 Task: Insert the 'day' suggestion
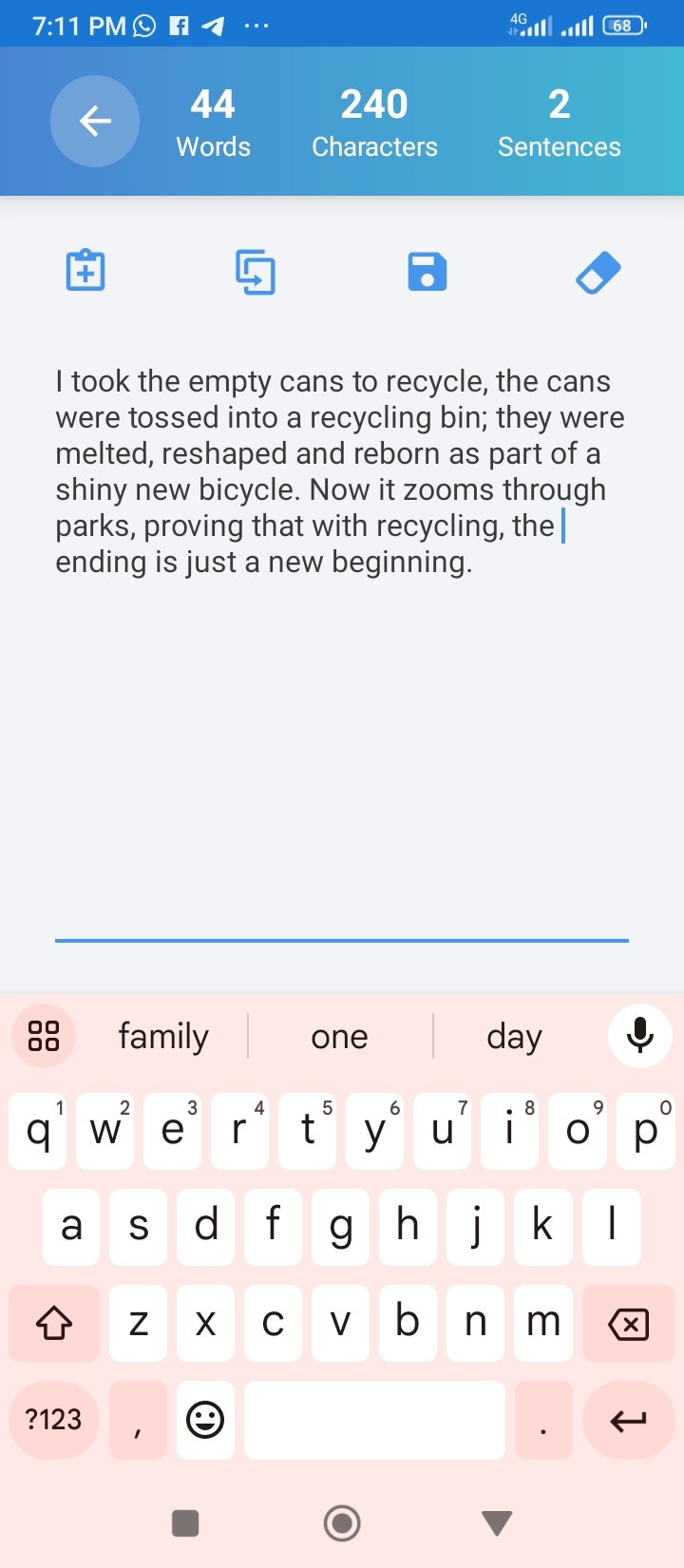(x=514, y=1036)
